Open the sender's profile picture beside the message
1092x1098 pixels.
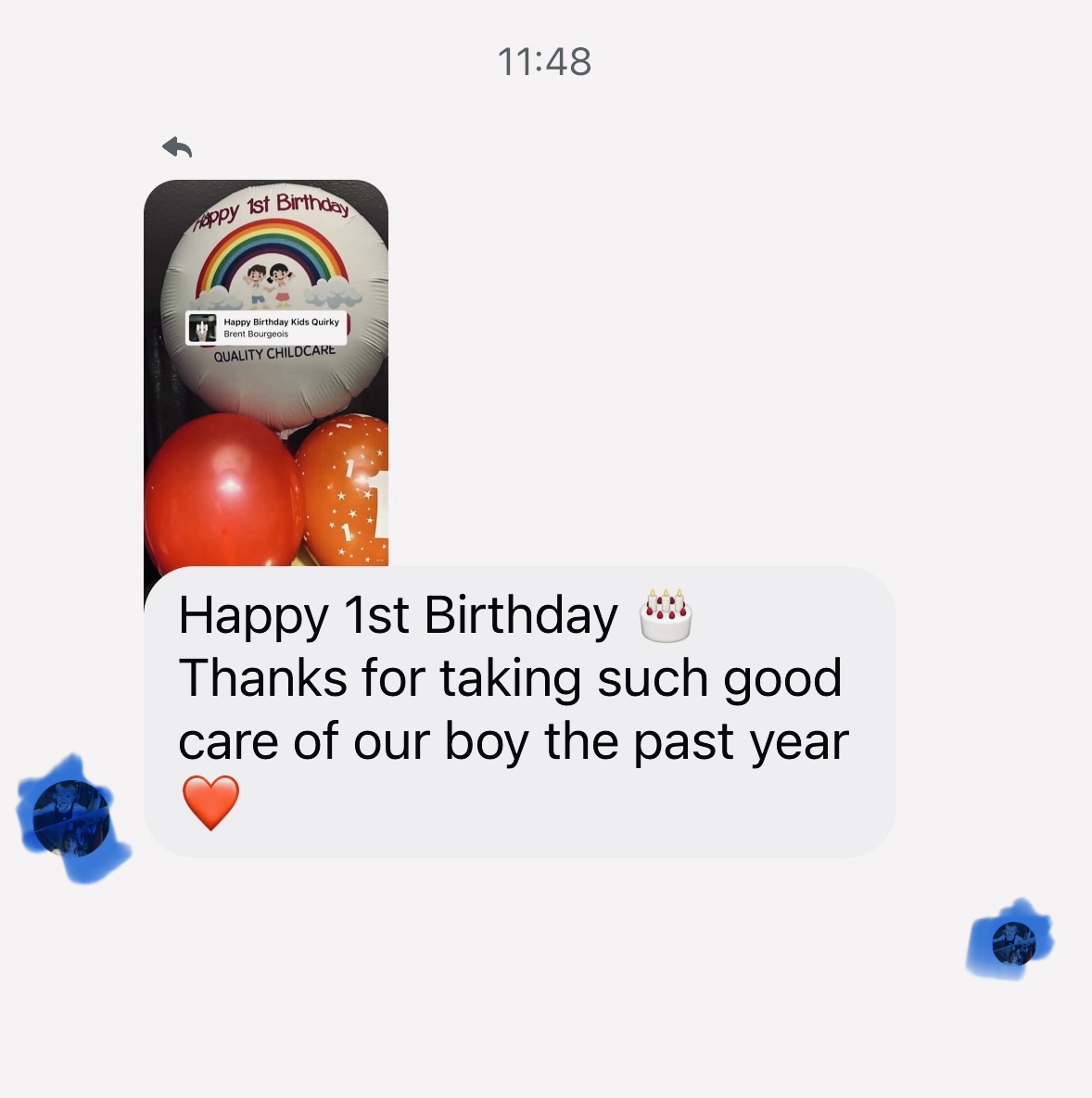pos(71,818)
